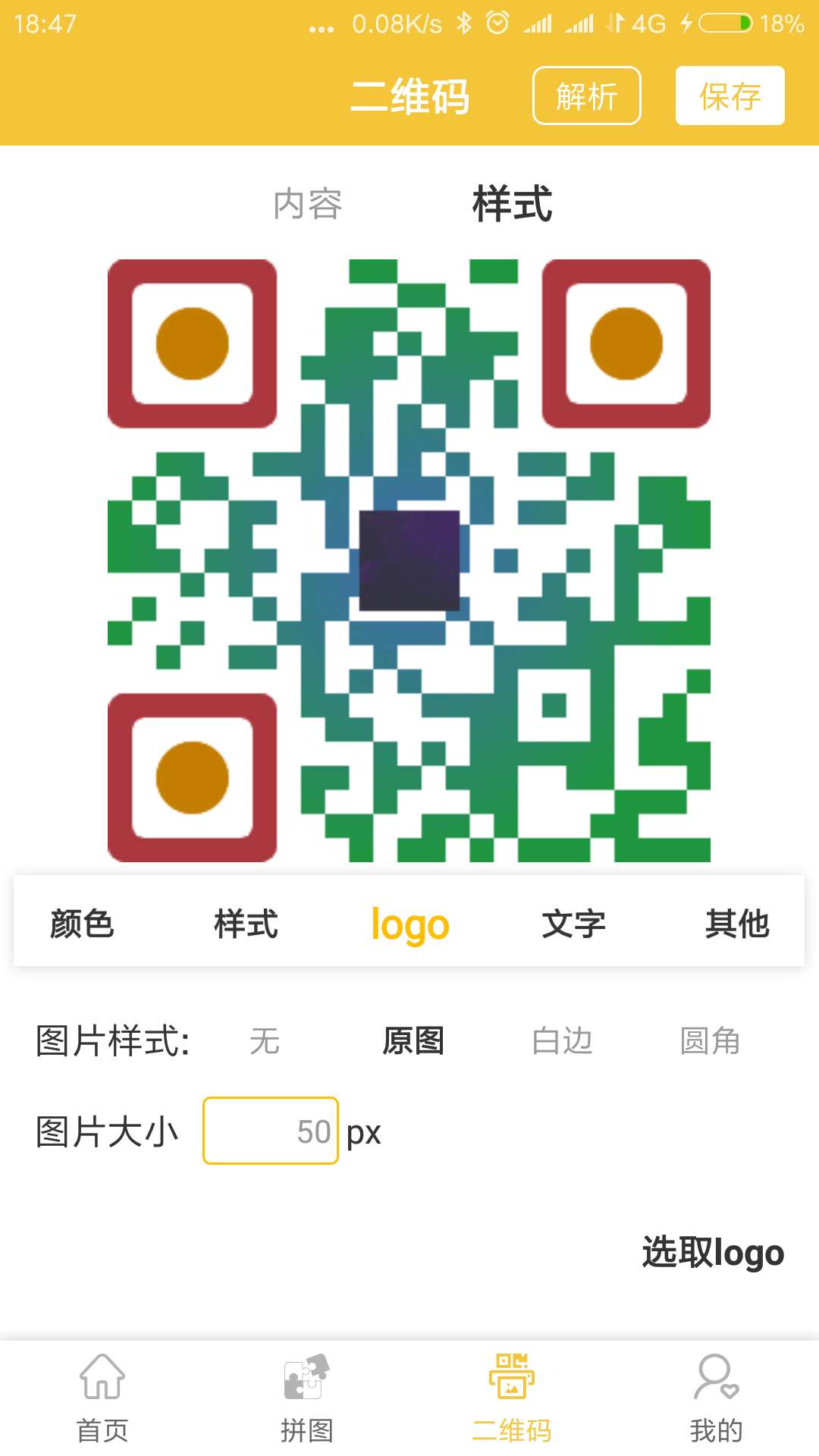Switch to the 内容 tab
This screenshot has height=1456, width=819.
(308, 204)
